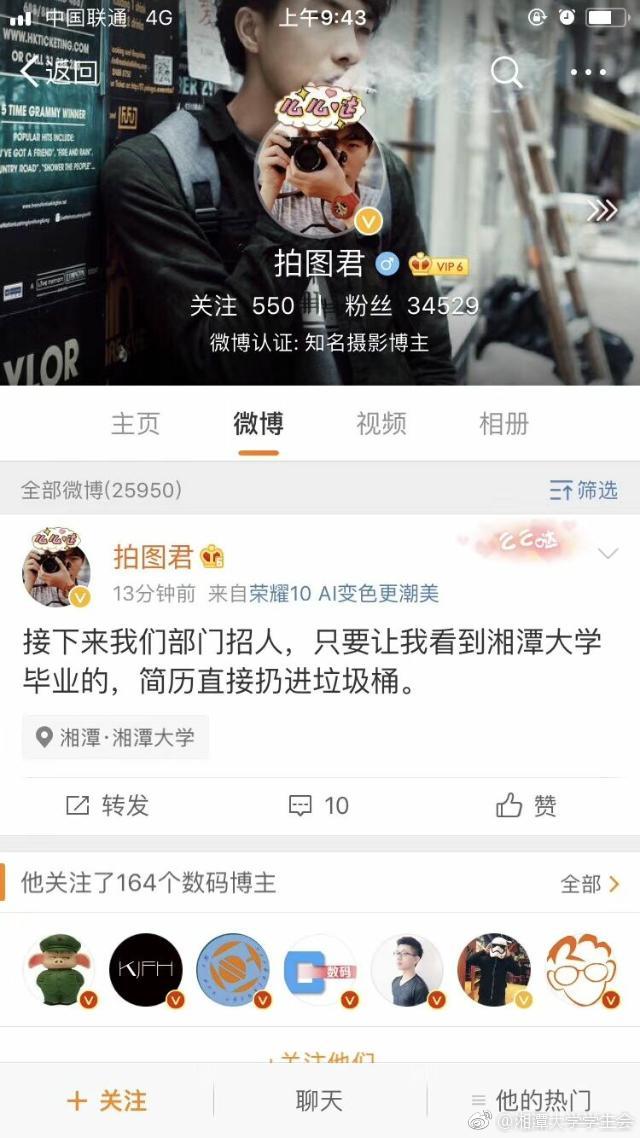Open the KJFH blogger avatar
Viewport: 640px width, 1138px height.
coord(146,969)
